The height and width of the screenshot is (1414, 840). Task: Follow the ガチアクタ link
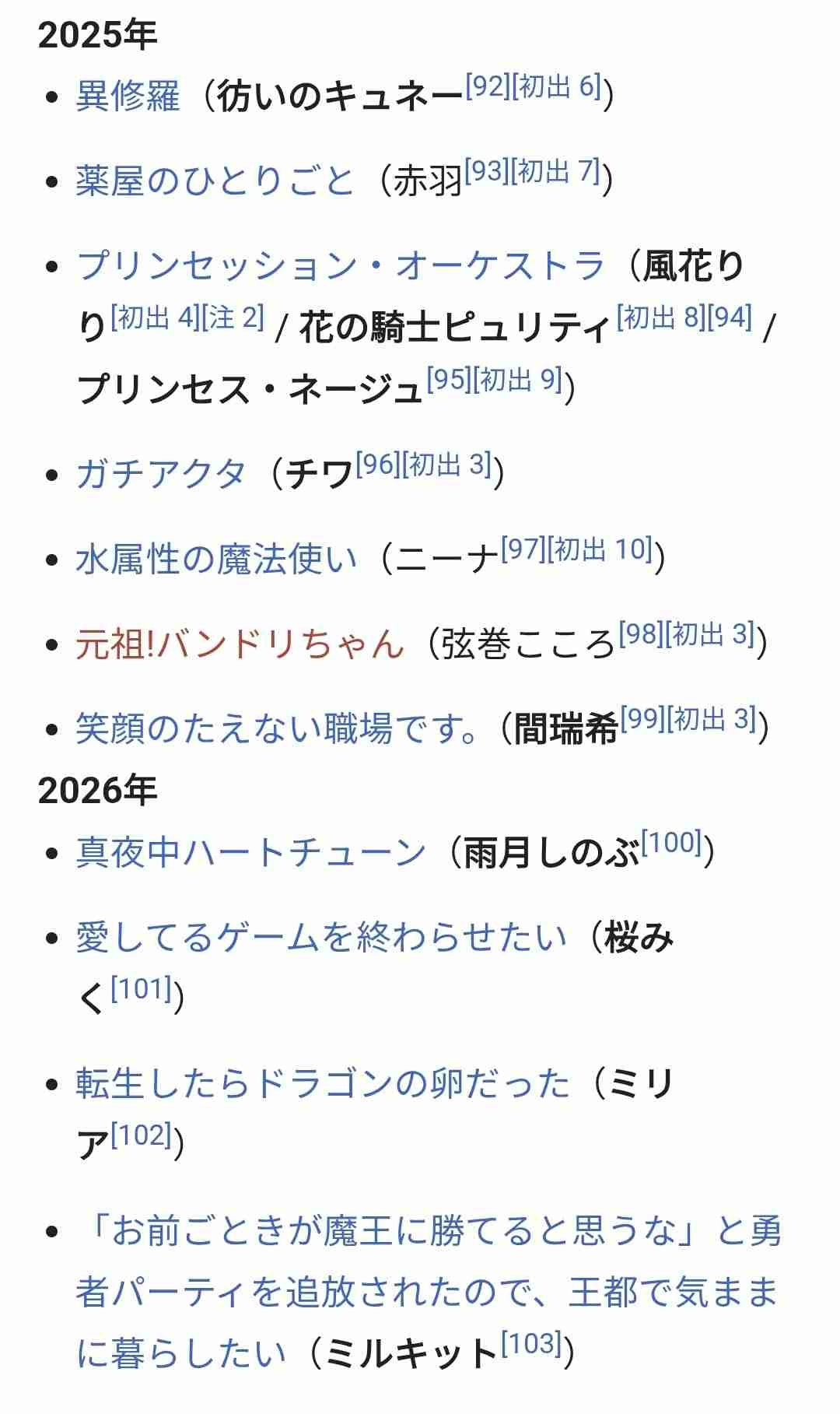tap(161, 473)
